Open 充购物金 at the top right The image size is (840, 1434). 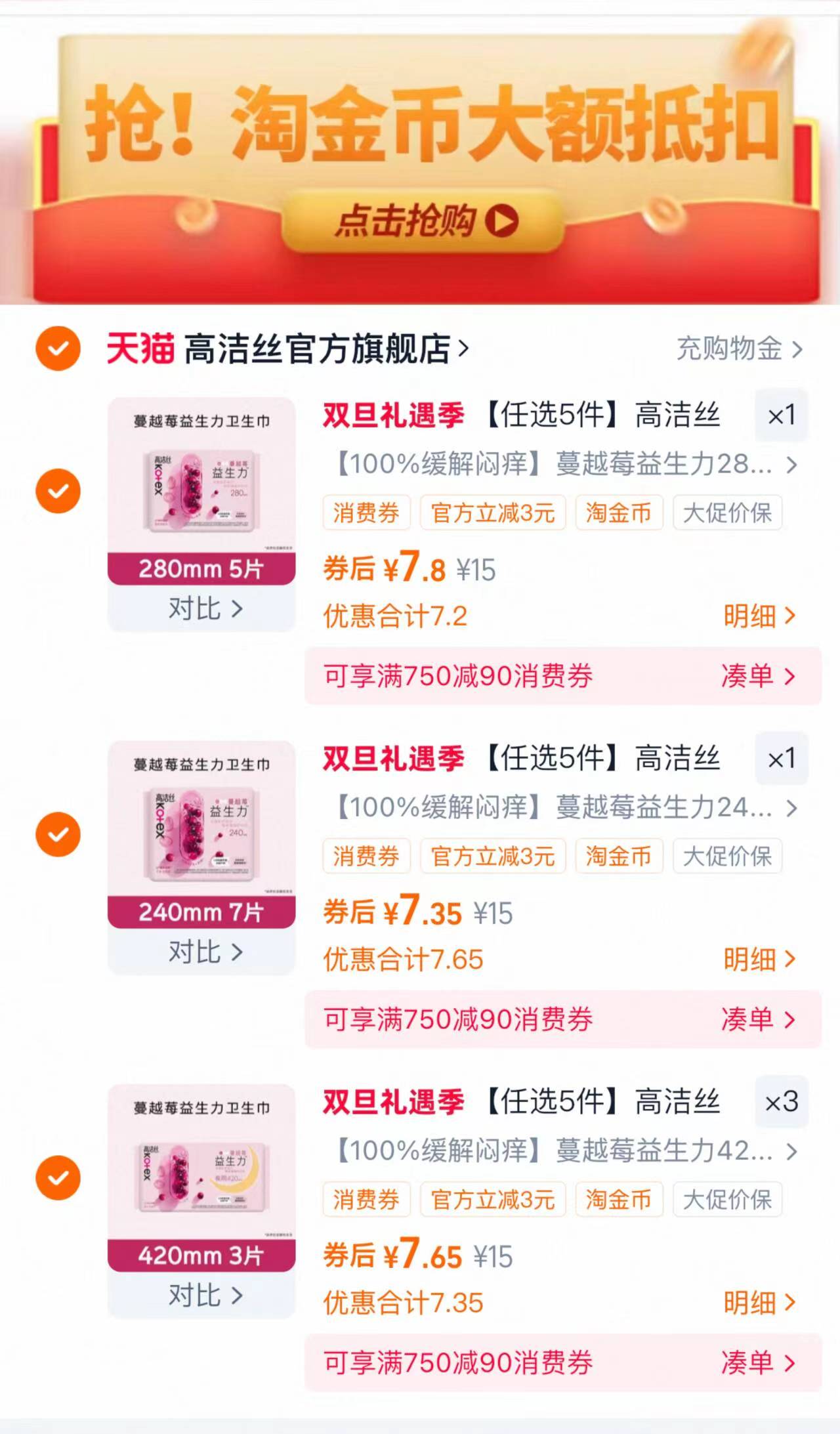728,350
